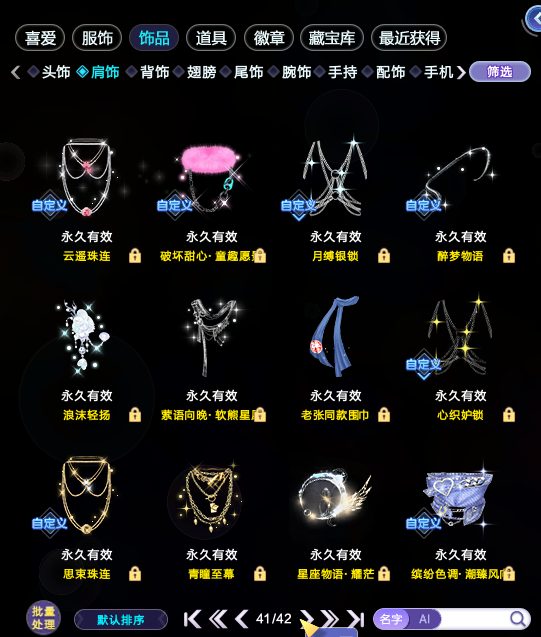Switch search mode to AI
Viewport: 541px width, 637px height.
[424, 619]
